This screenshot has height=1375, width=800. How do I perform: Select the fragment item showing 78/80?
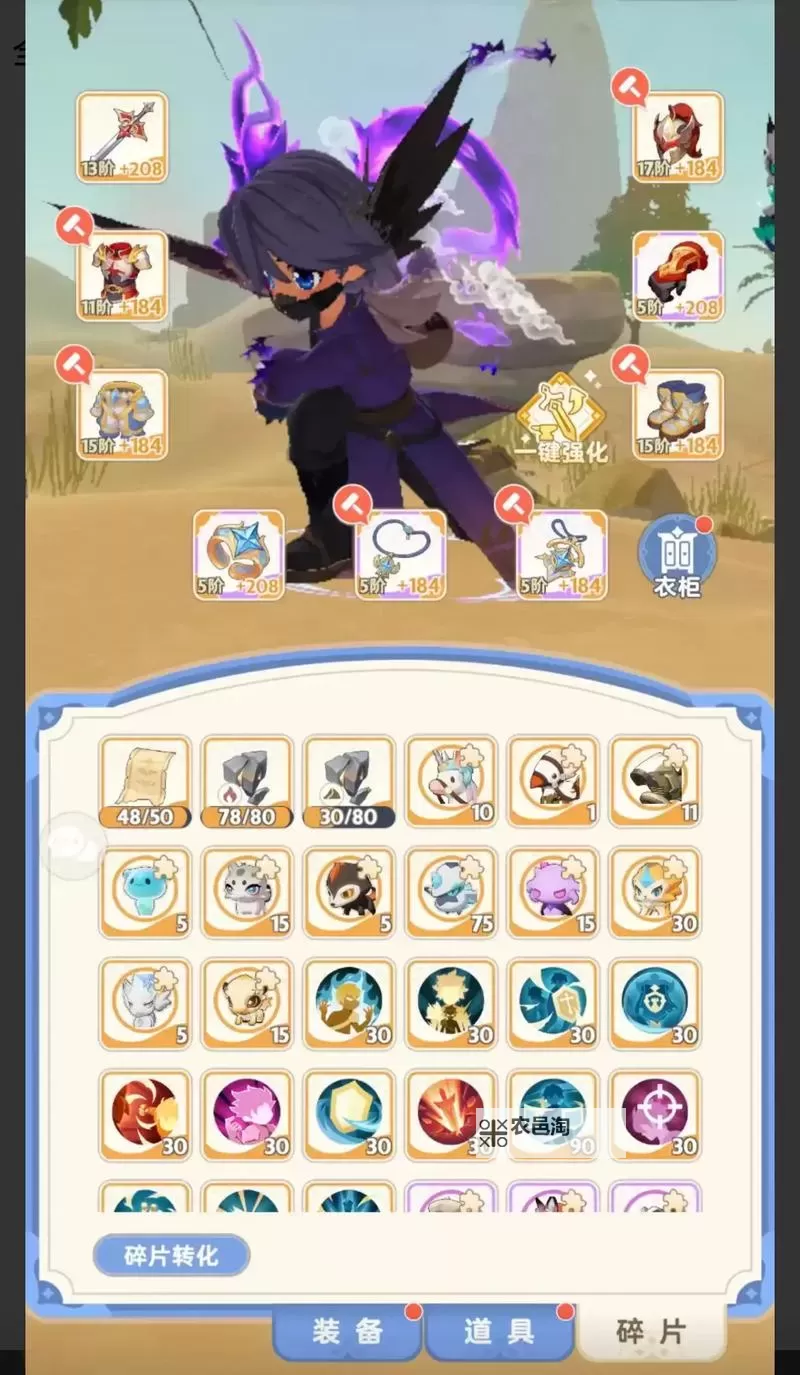pos(247,781)
